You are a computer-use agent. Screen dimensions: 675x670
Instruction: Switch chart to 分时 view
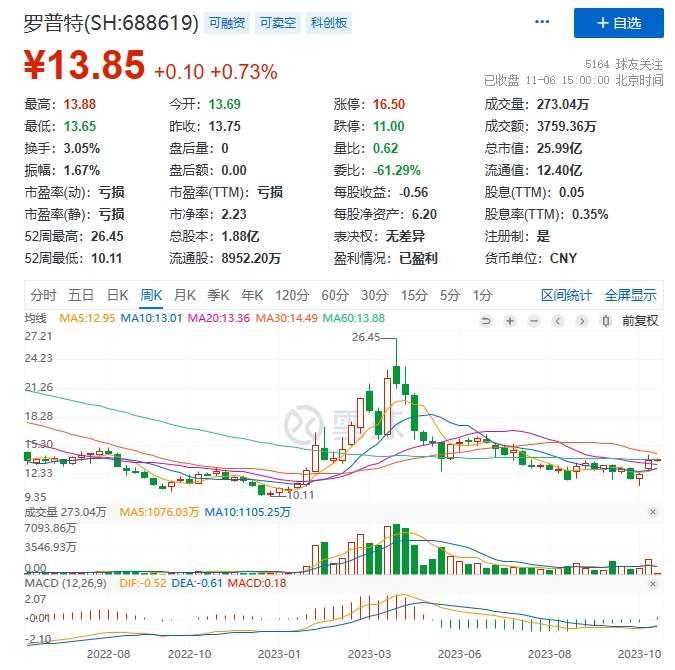pyautogui.click(x=43, y=295)
